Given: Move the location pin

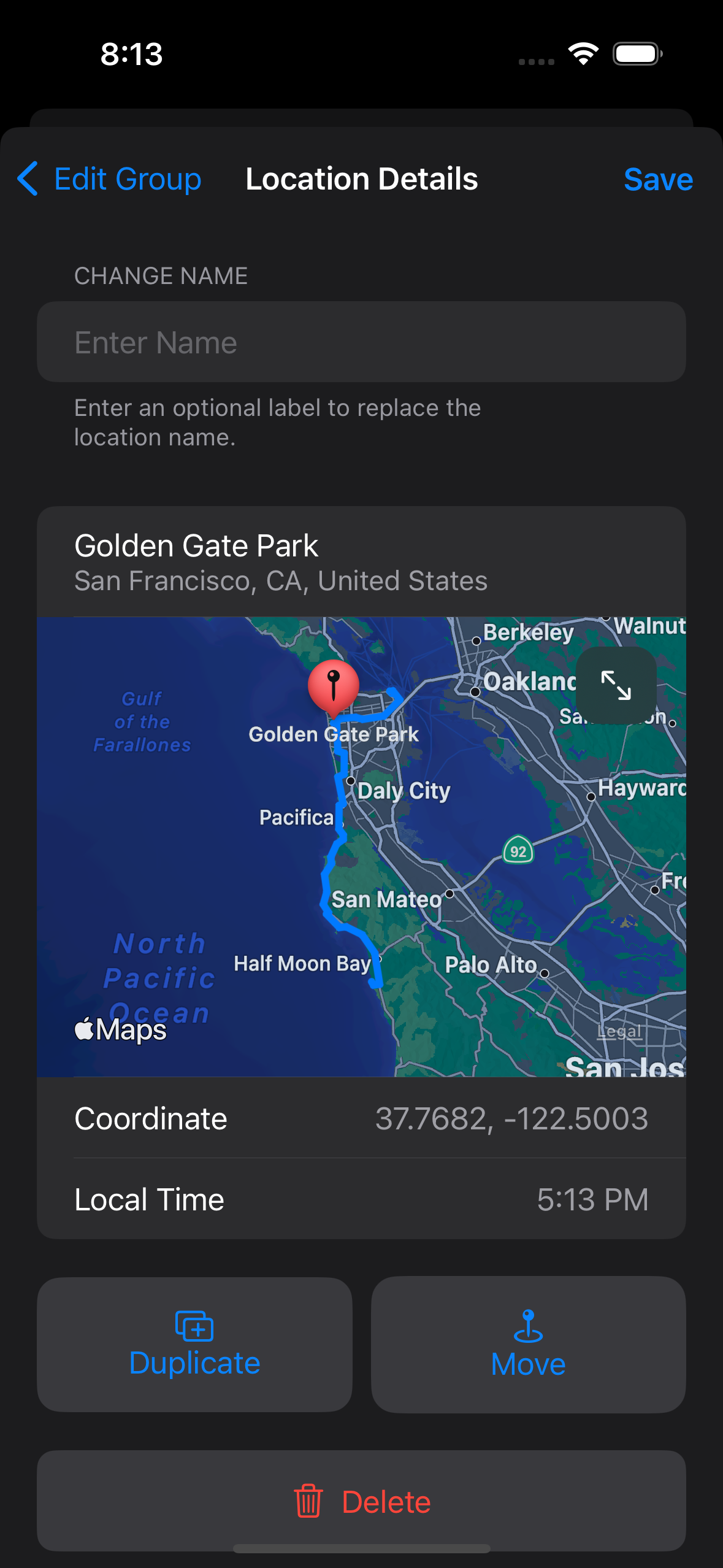Looking at the screenshot, I should (x=528, y=1345).
